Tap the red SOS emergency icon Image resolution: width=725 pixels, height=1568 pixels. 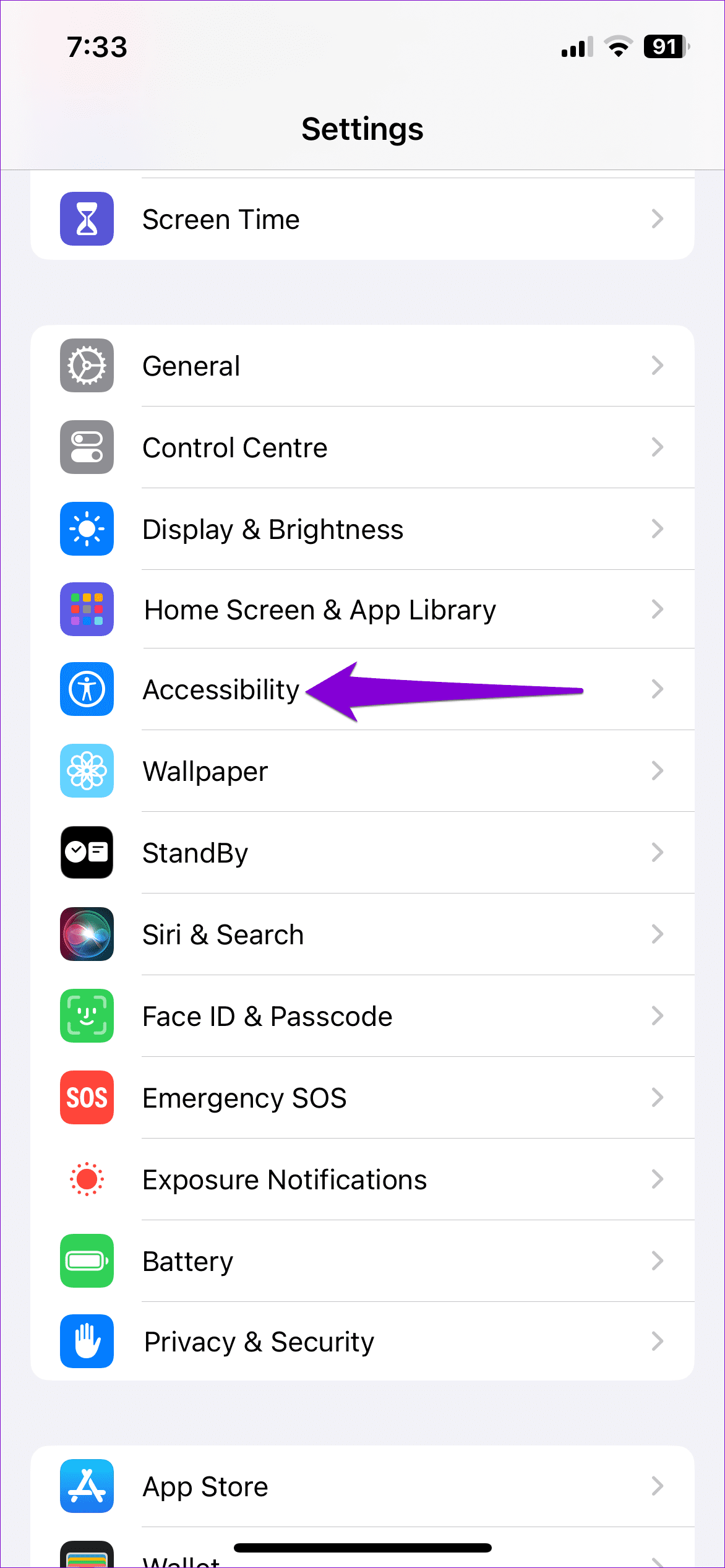(87, 1098)
